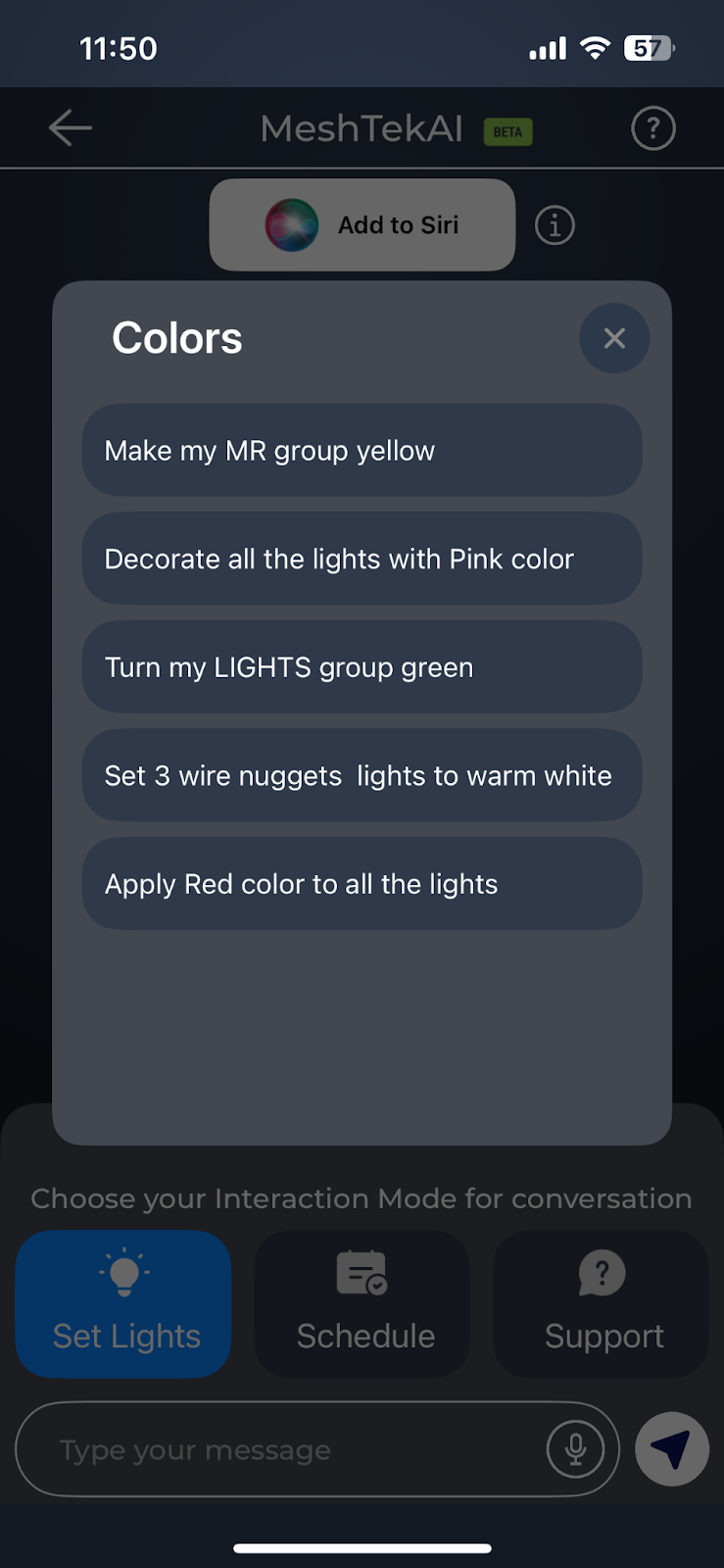Choose 'Apply Red color to all the lights'
This screenshot has height=1568, width=724.
pyautogui.click(x=362, y=884)
